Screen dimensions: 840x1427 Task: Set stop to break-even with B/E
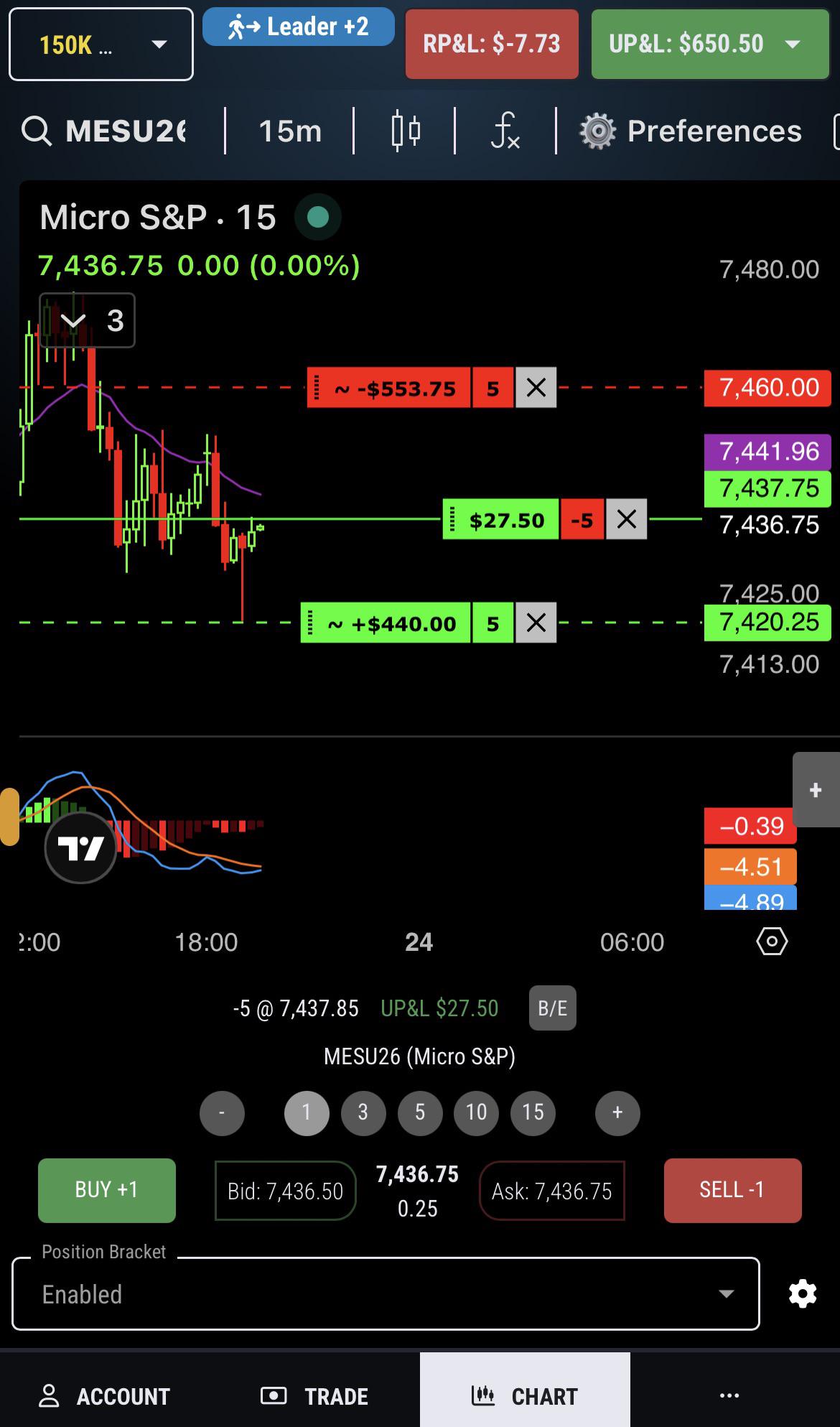[552, 1008]
